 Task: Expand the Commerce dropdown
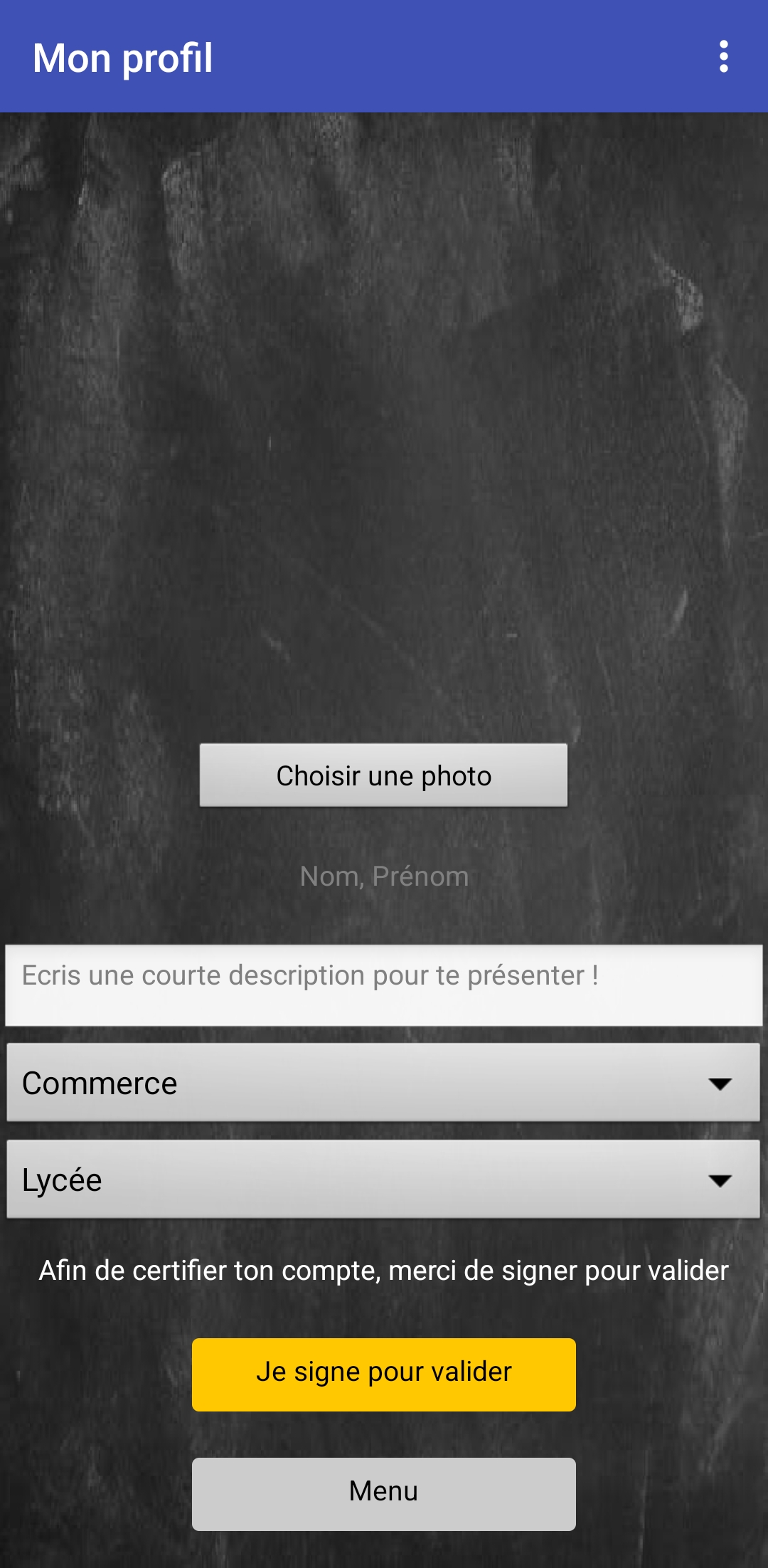pyautogui.click(x=384, y=1083)
